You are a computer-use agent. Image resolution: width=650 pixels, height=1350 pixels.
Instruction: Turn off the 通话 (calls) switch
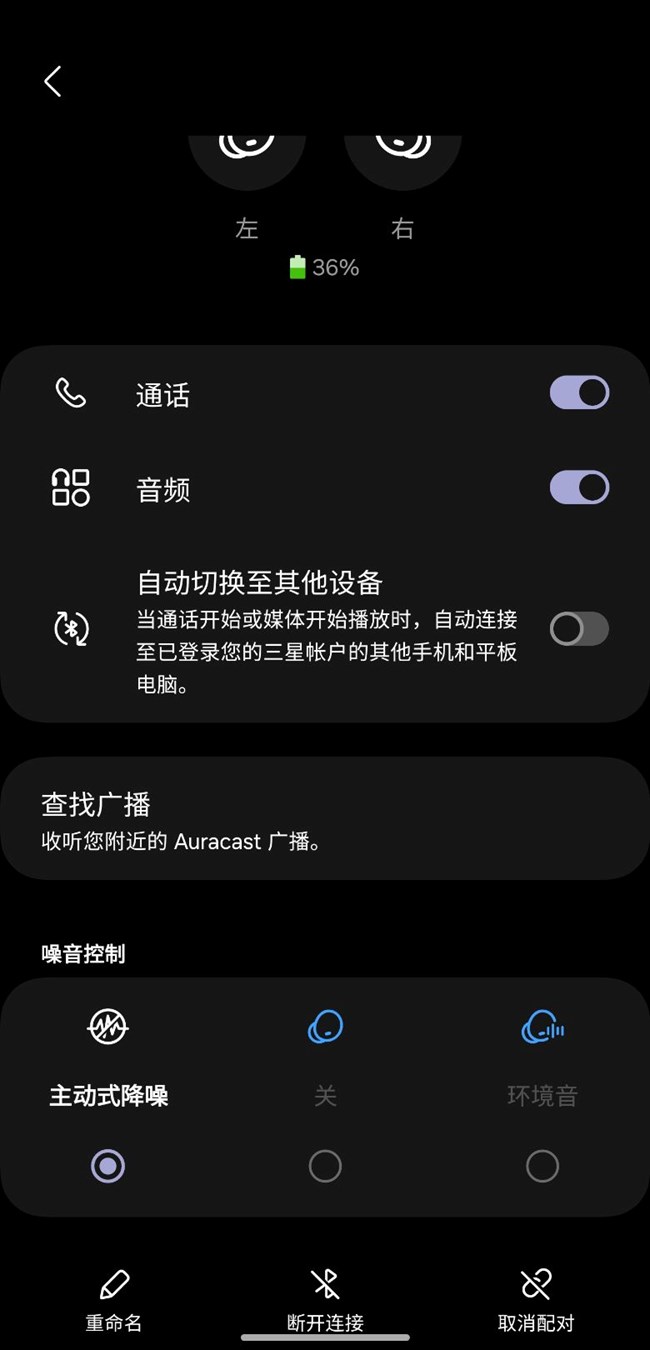[x=579, y=393]
